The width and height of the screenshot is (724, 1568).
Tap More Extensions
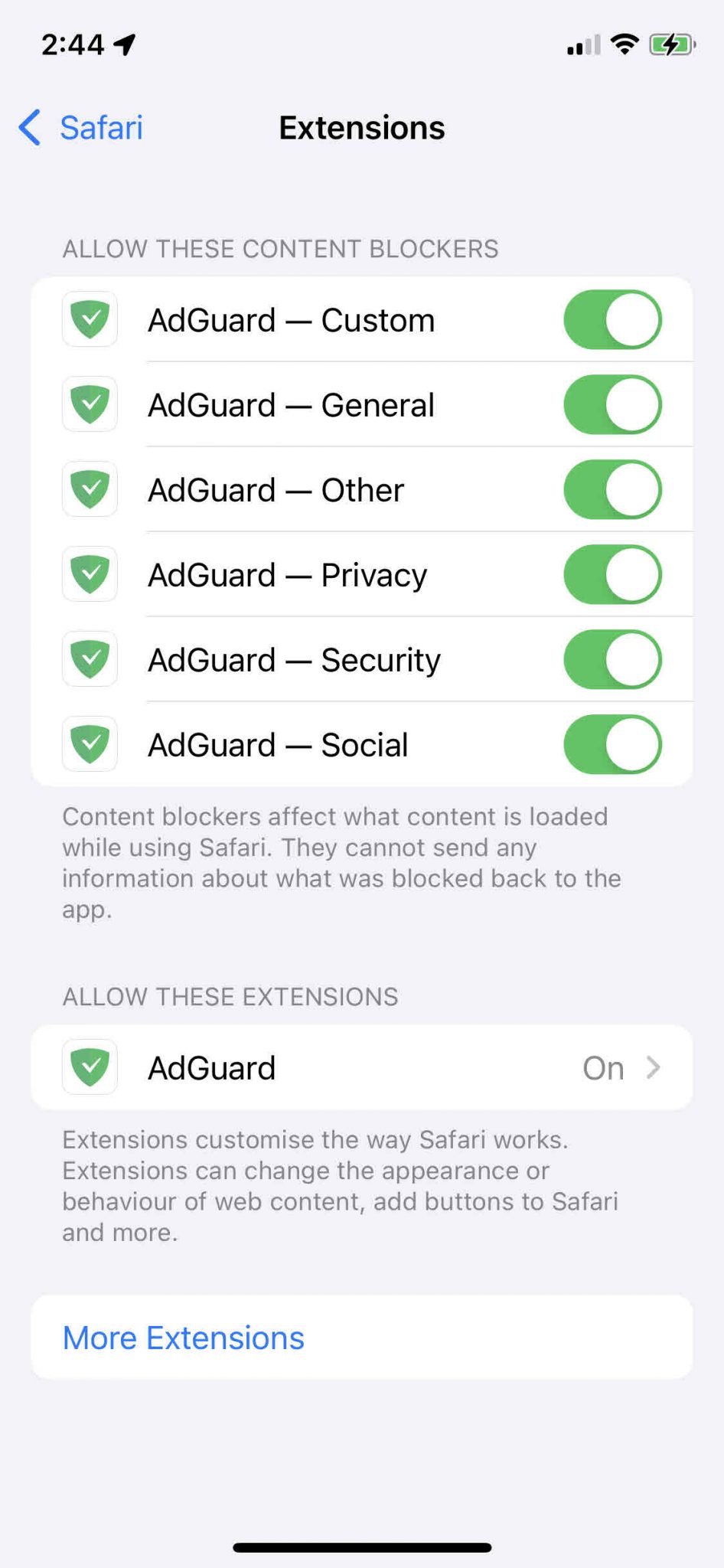pos(183,1337)
